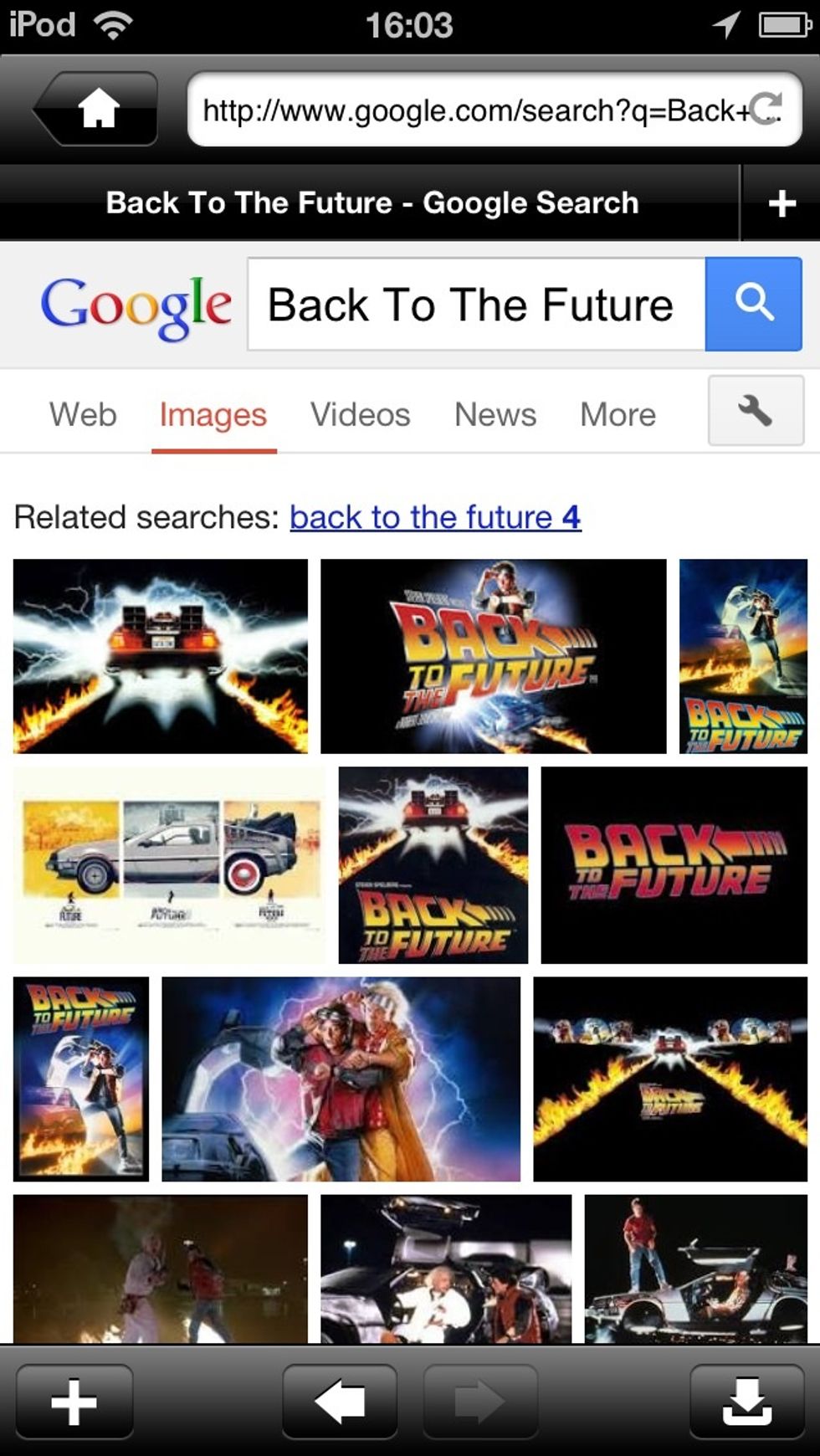Screen dimensions: 820x1456
Task: Edit the URL address field
Action: click(x=469, y=110)
